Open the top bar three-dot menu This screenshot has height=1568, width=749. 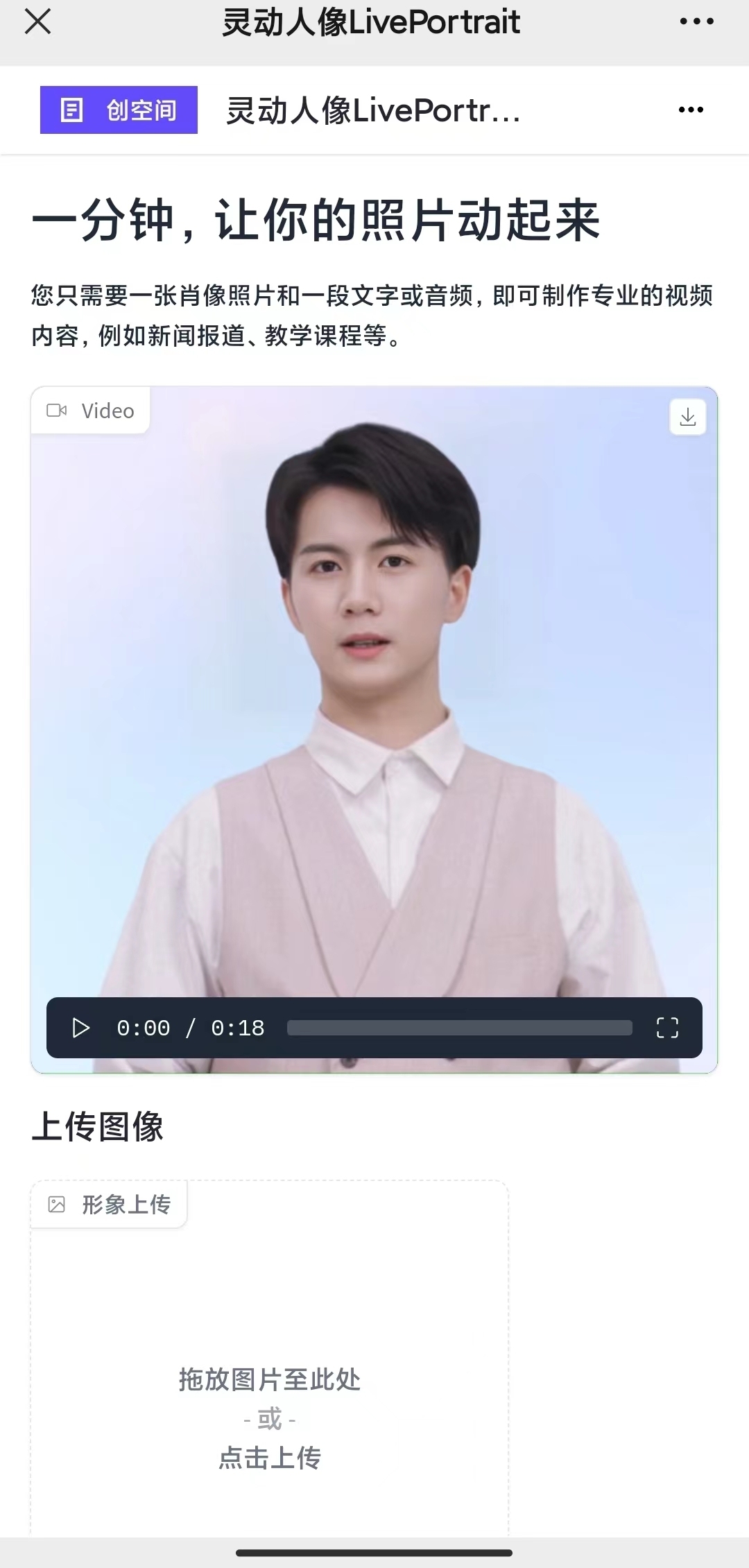point(696,22)
